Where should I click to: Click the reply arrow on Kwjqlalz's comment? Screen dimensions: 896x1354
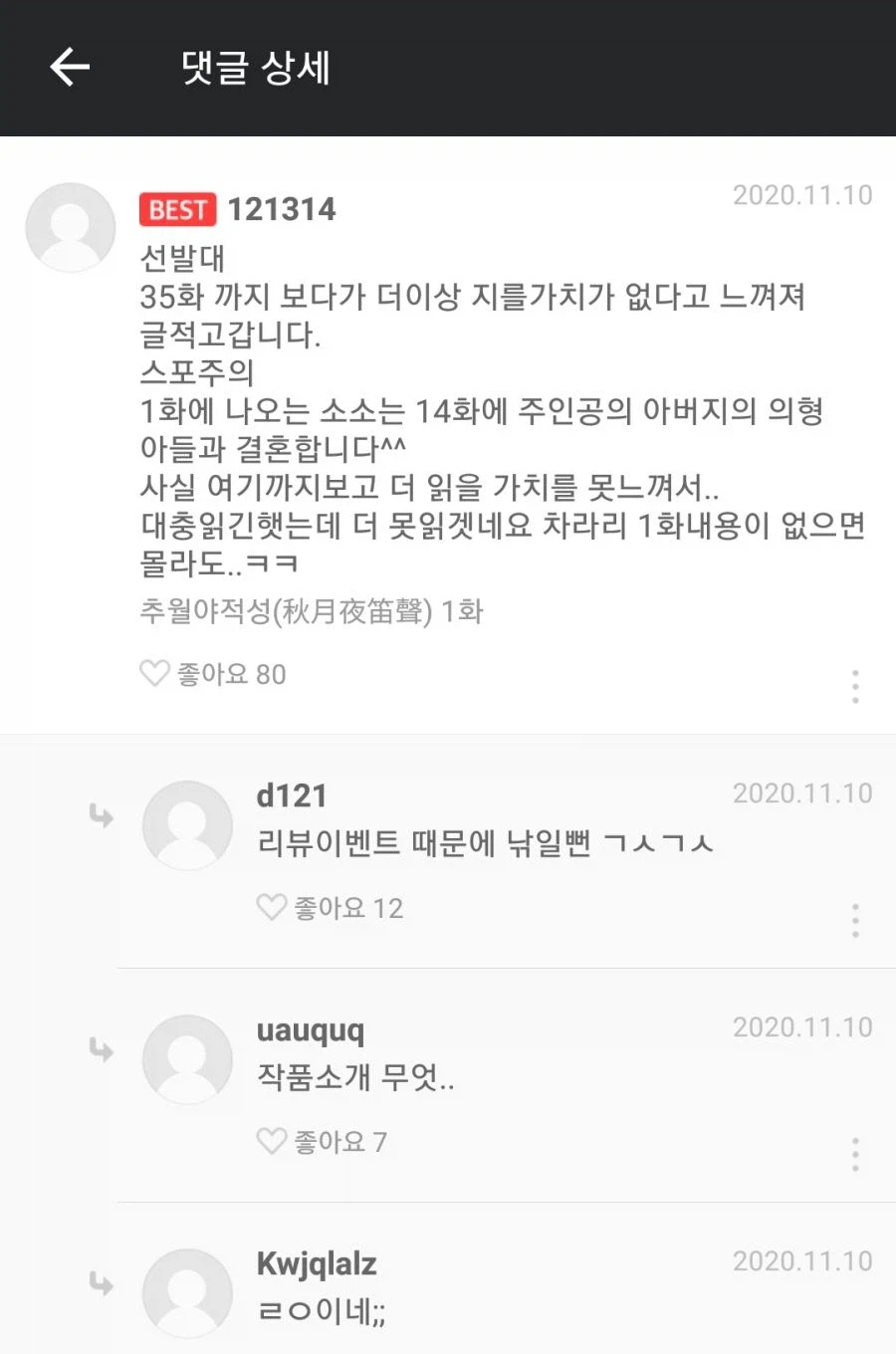tap(101, 1284)
